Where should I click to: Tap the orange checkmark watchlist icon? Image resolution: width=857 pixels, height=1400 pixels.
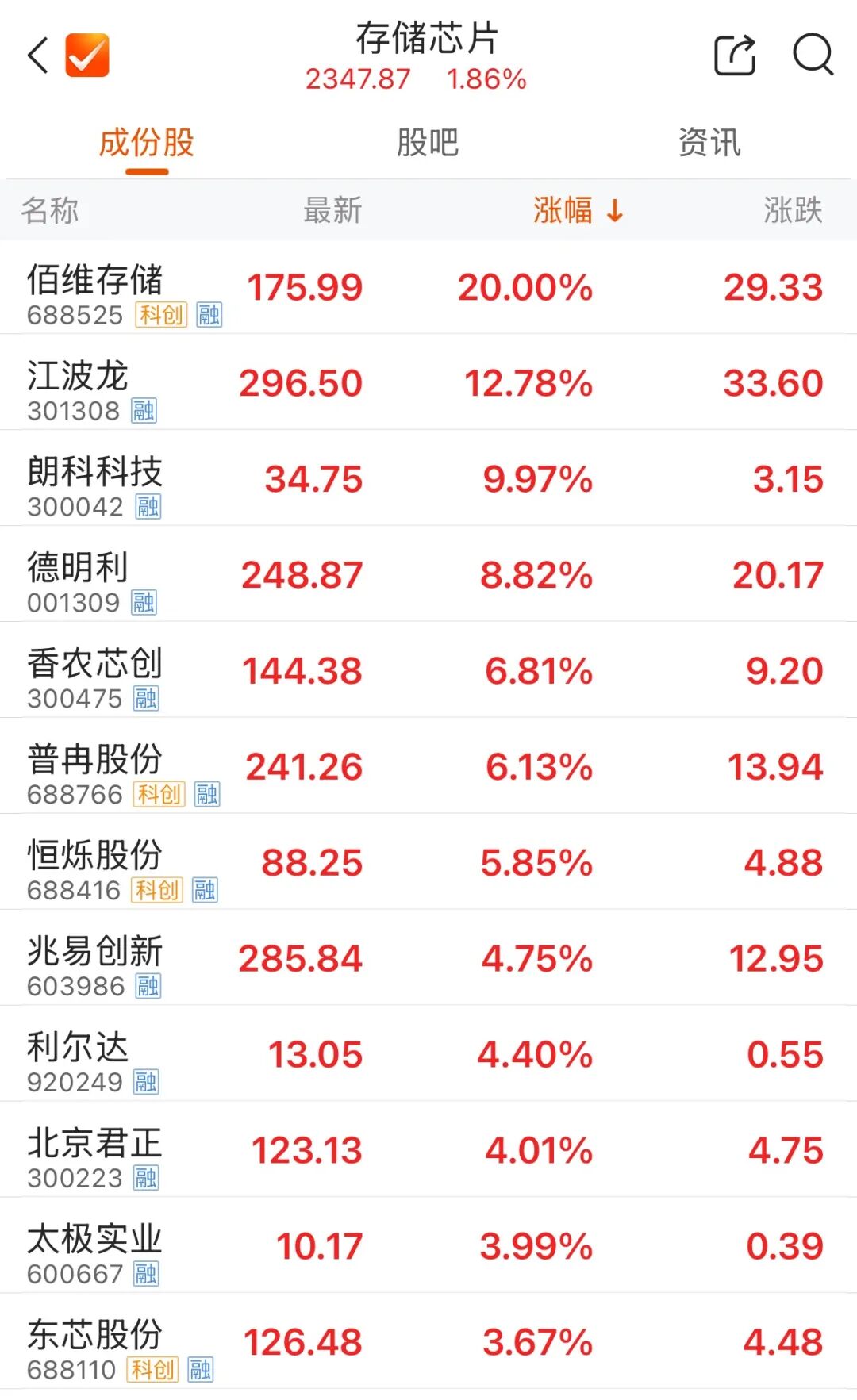point(87,56)
